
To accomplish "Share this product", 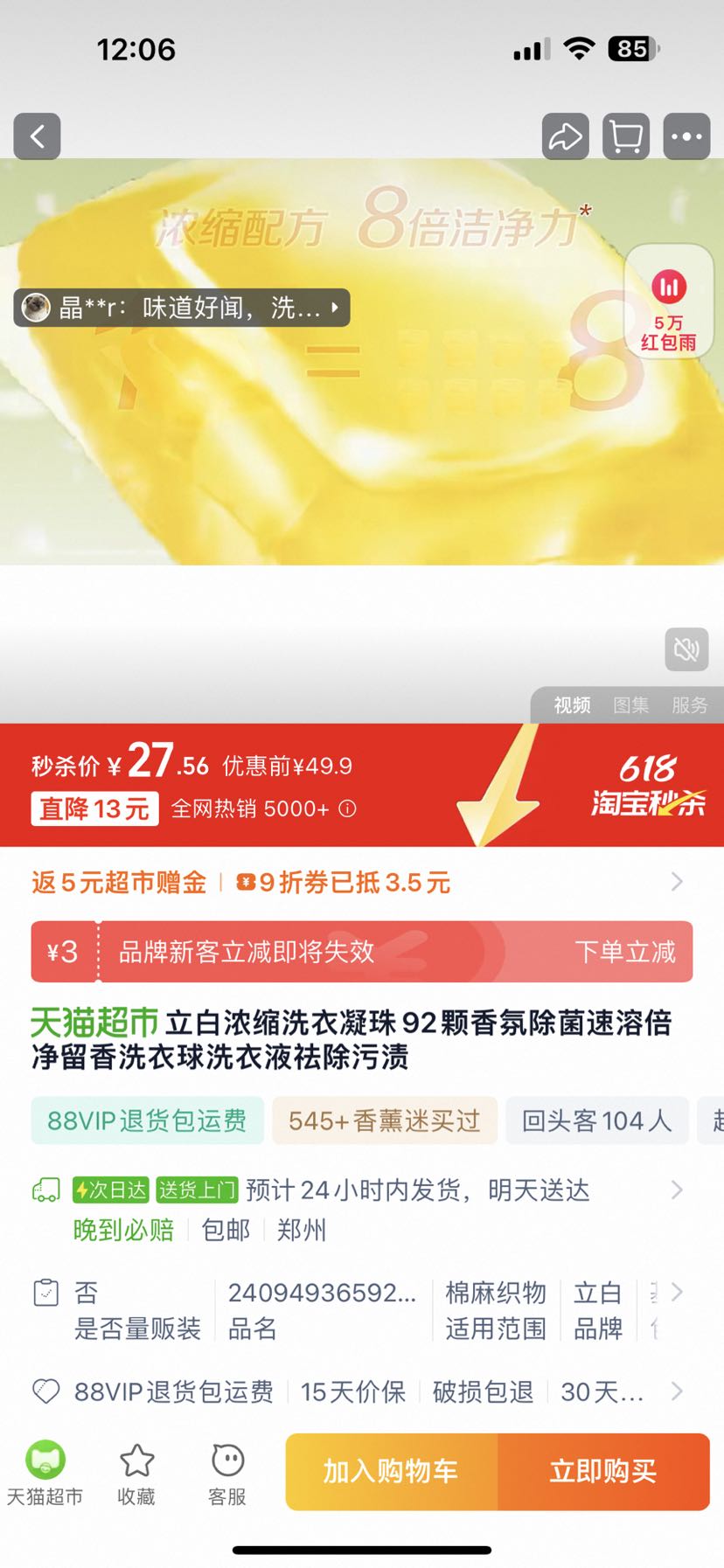I will 565,136.
